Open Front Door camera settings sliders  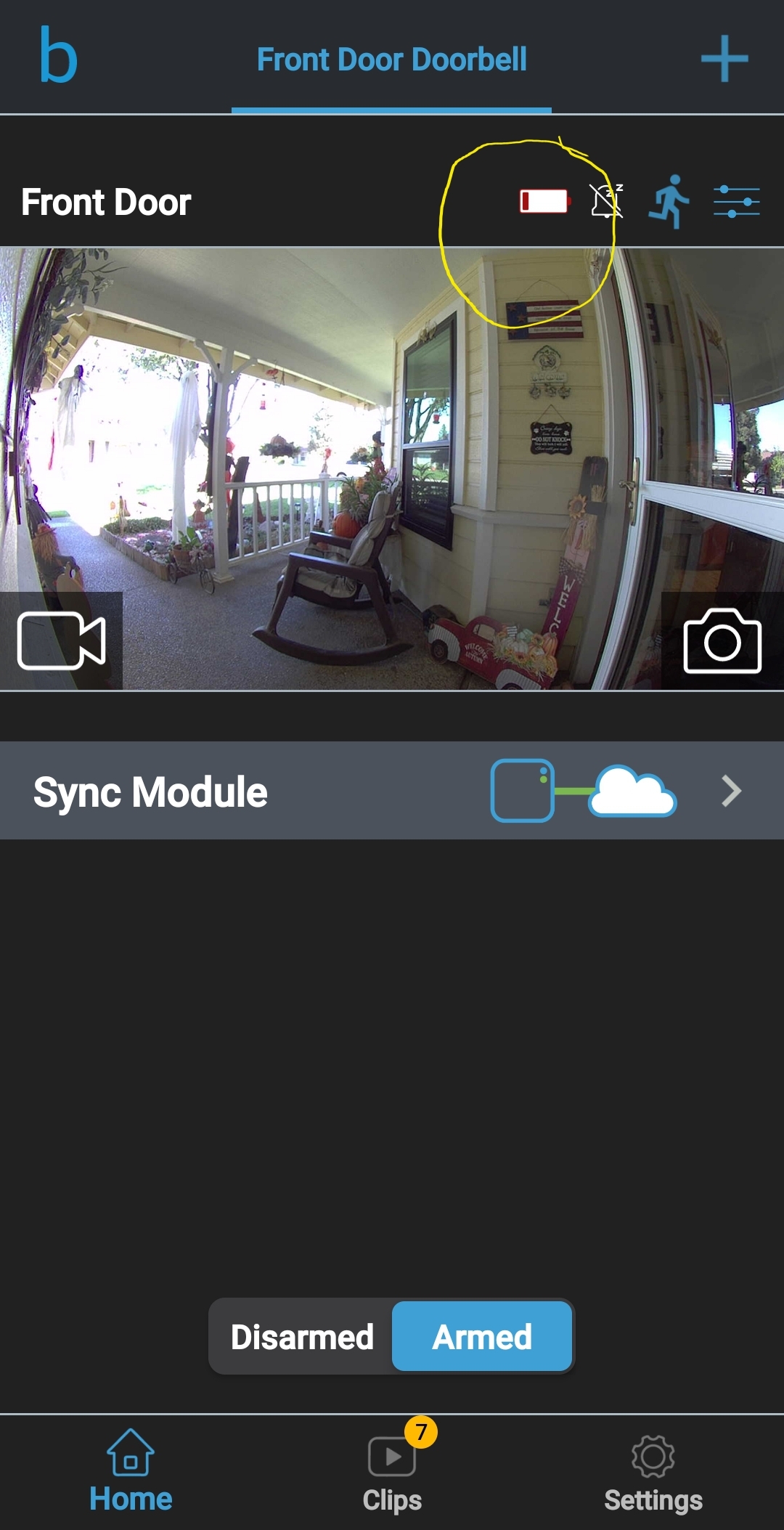[x=736, y=201]
